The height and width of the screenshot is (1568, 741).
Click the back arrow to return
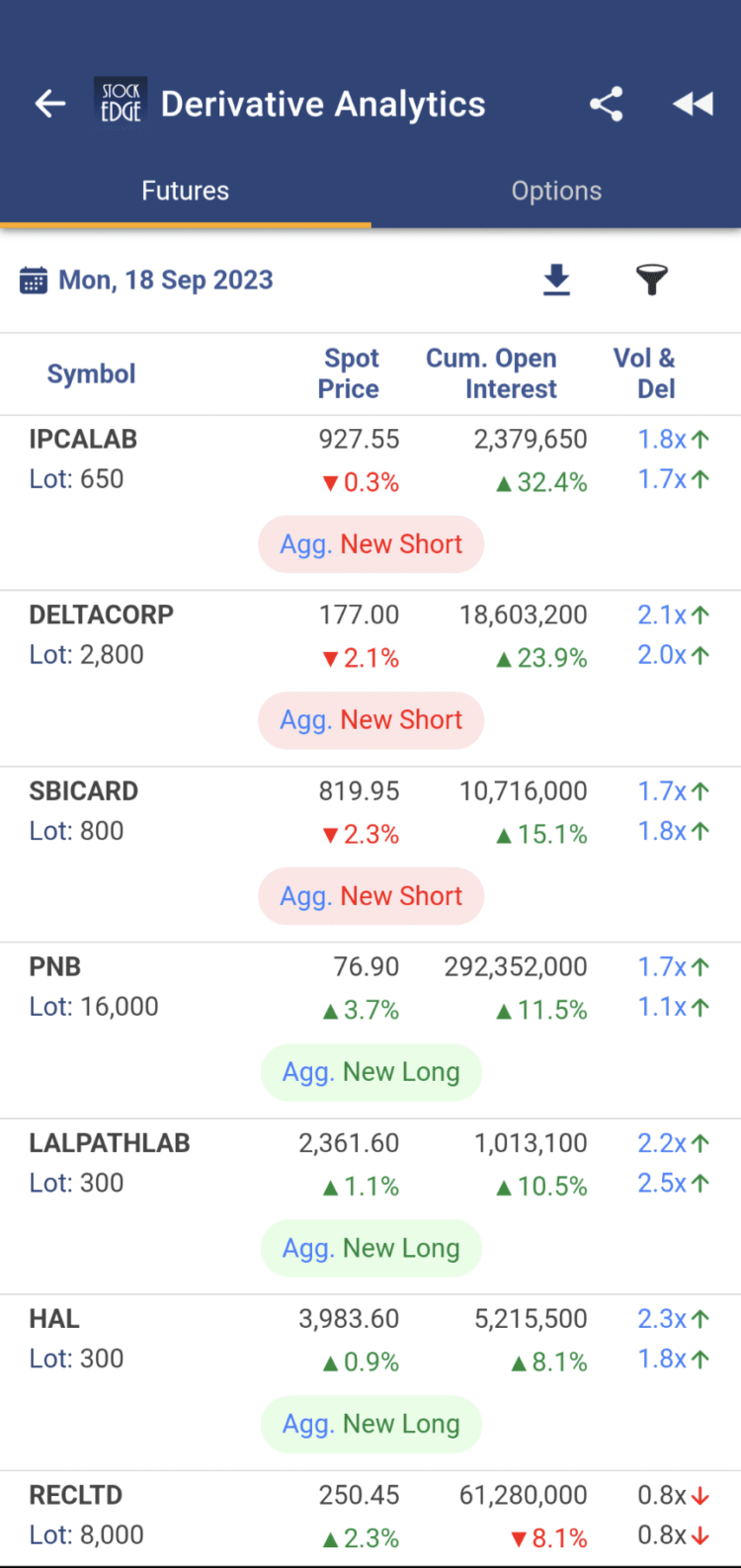[x=49, y=104]
